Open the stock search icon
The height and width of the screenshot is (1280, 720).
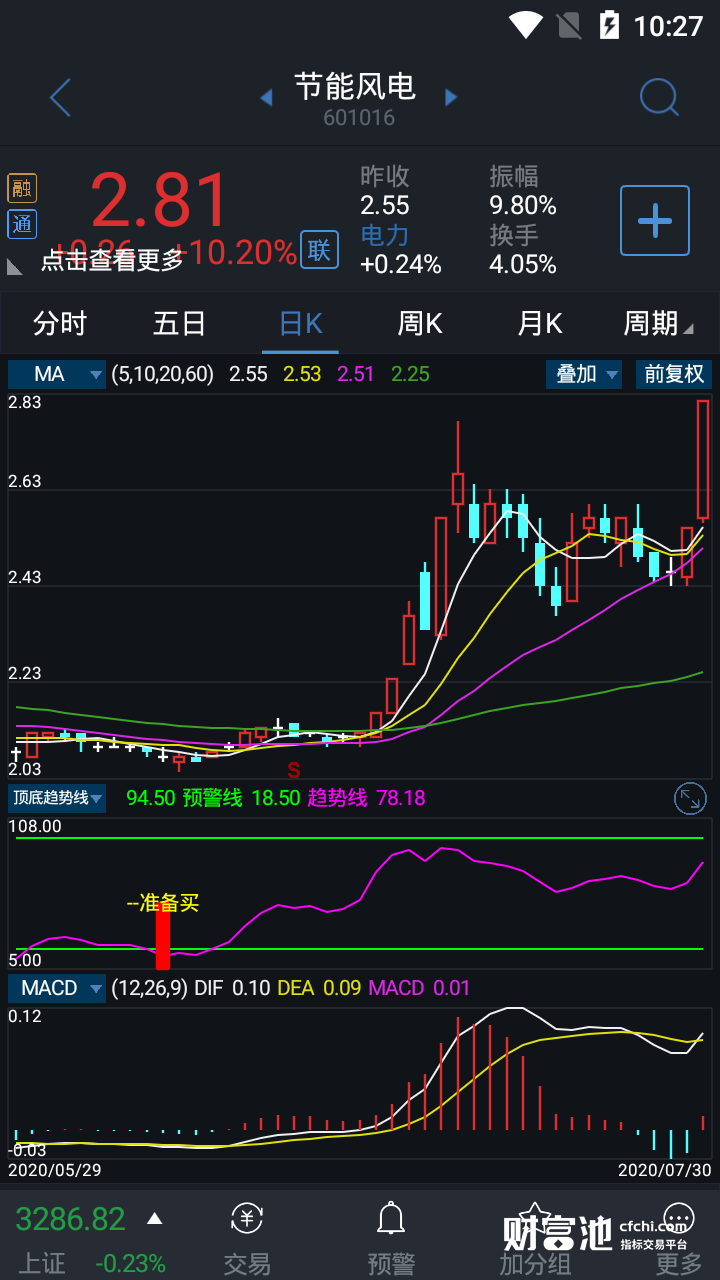pos(659,98)
